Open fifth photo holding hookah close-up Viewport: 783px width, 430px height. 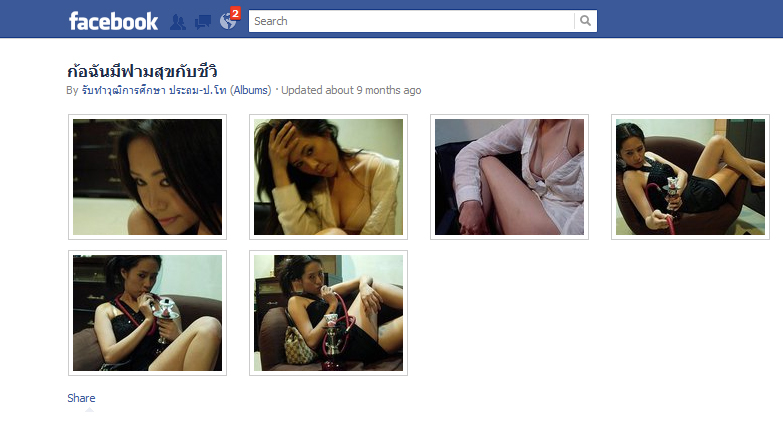[148, 313]
